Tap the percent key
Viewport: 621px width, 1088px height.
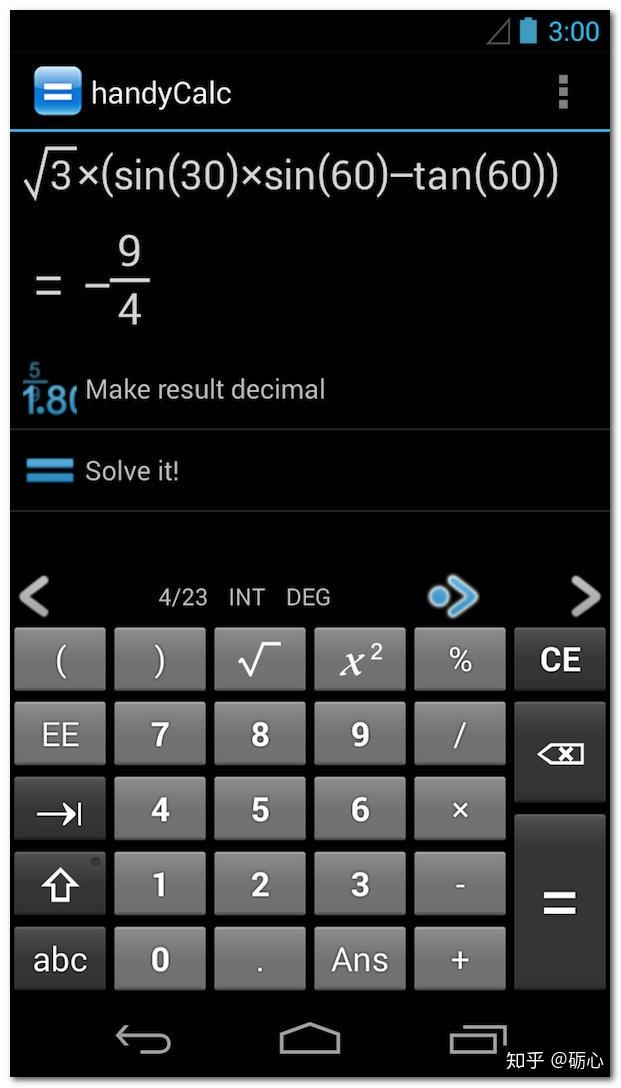(460, 660)
